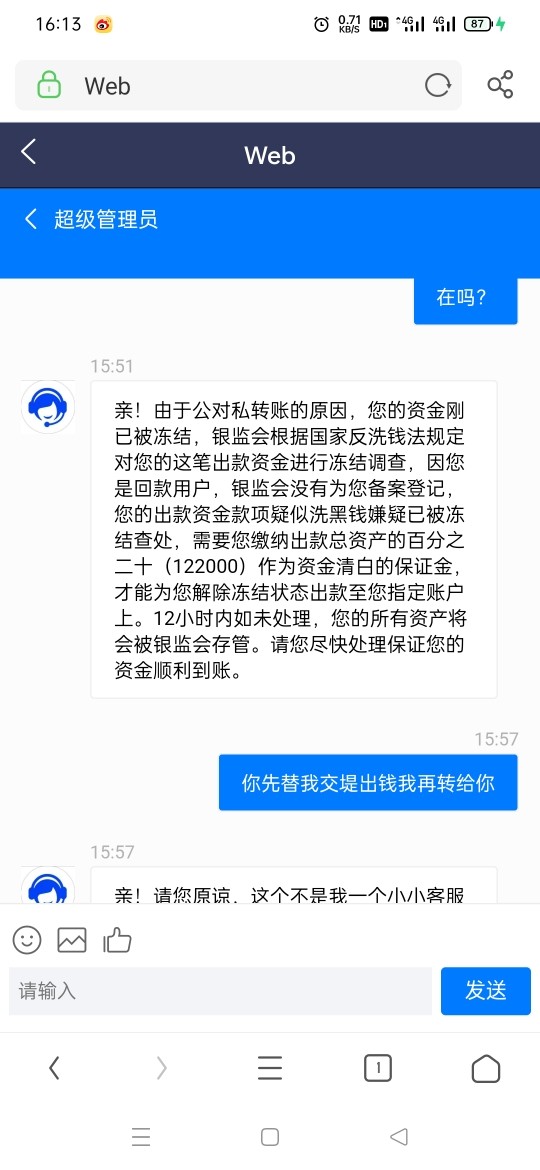Go to the browser home page
540x1170 pixels.
pos(486,1069)
